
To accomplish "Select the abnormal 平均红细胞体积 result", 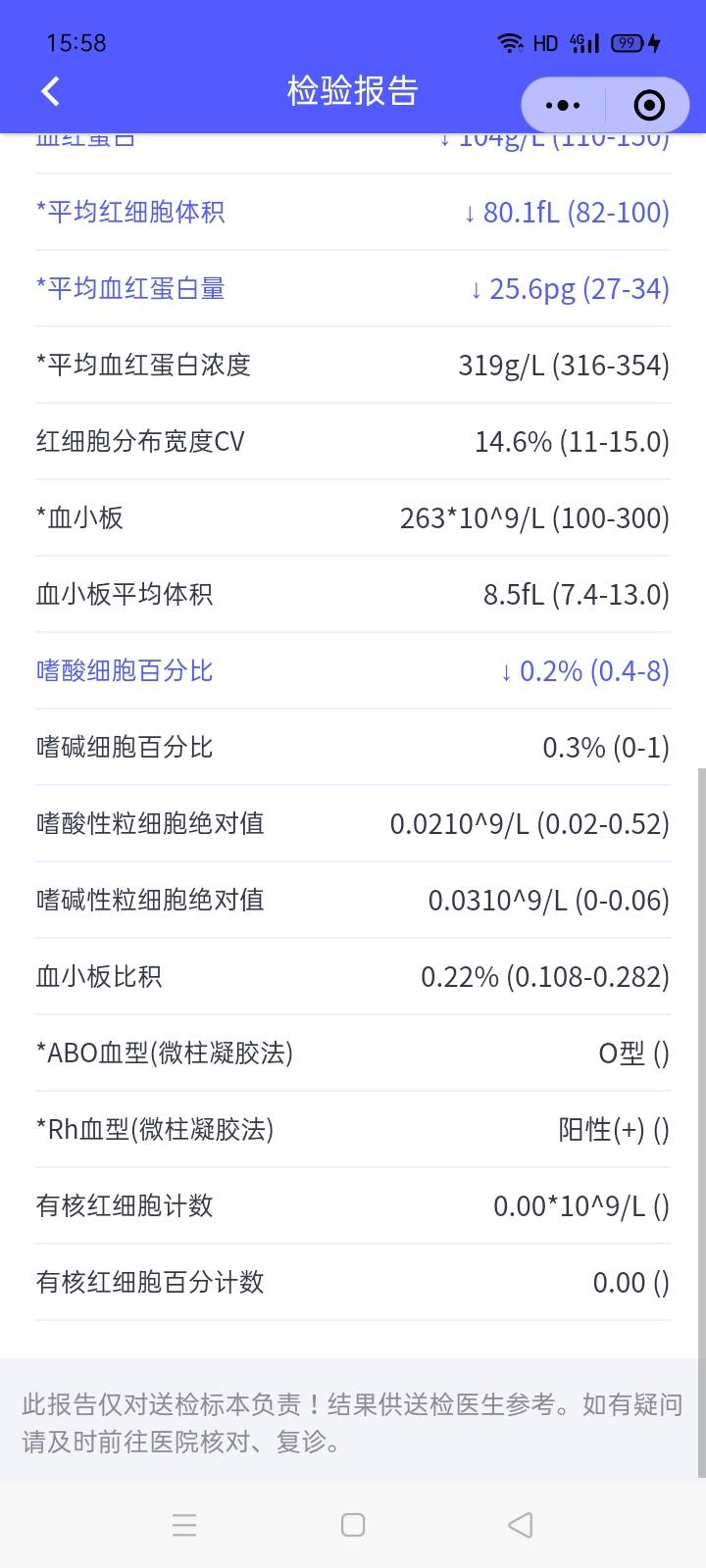I will [353, 212].
